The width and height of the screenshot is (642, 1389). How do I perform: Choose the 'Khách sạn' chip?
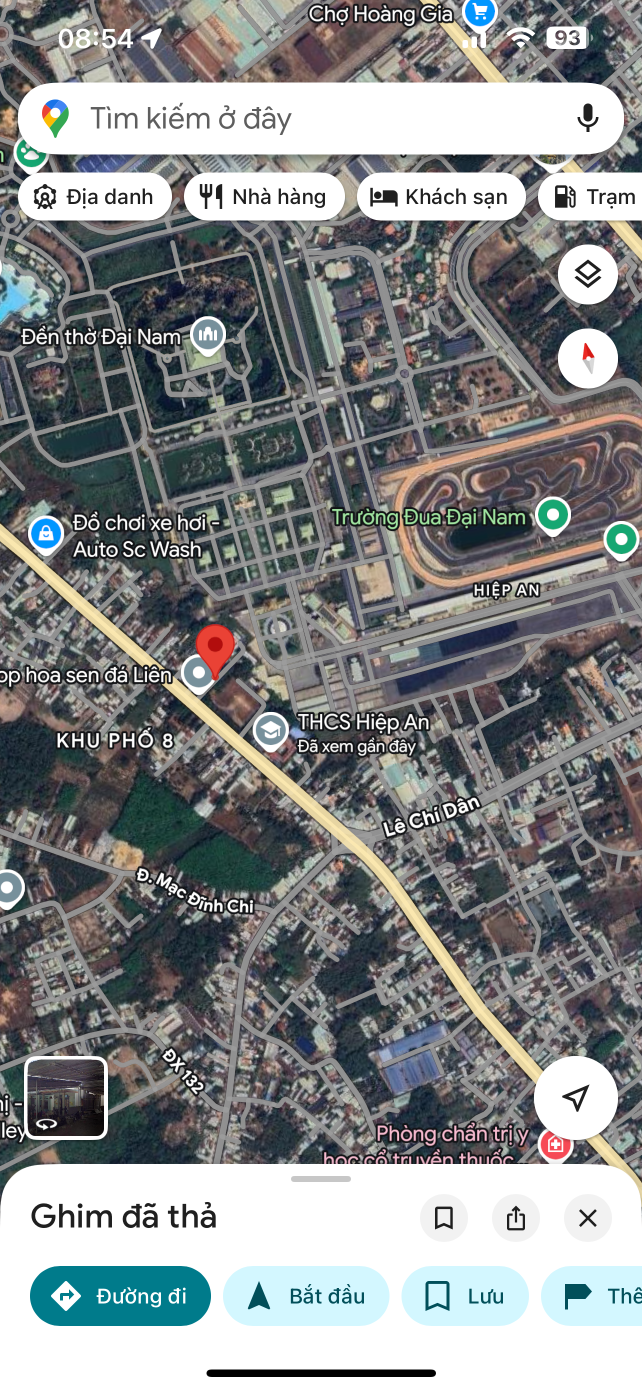click(440, 197)
